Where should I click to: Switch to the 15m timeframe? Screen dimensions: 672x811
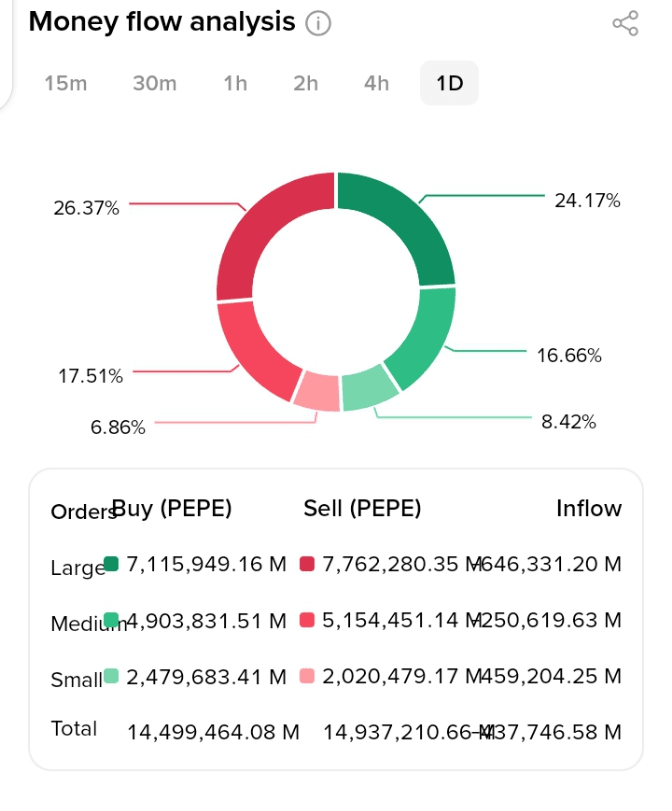pos(66,83)
